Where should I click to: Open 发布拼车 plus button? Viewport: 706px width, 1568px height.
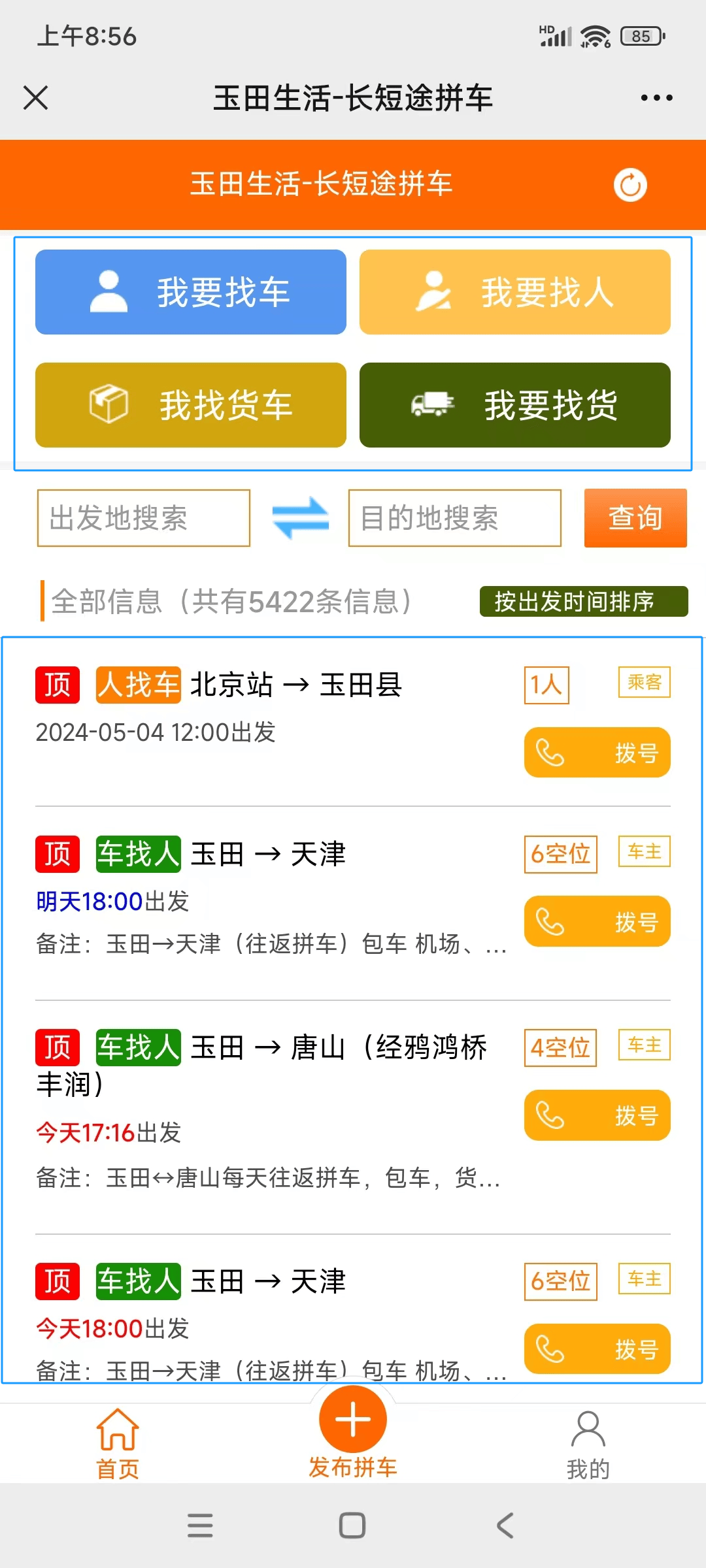[x=353, y=1419]
